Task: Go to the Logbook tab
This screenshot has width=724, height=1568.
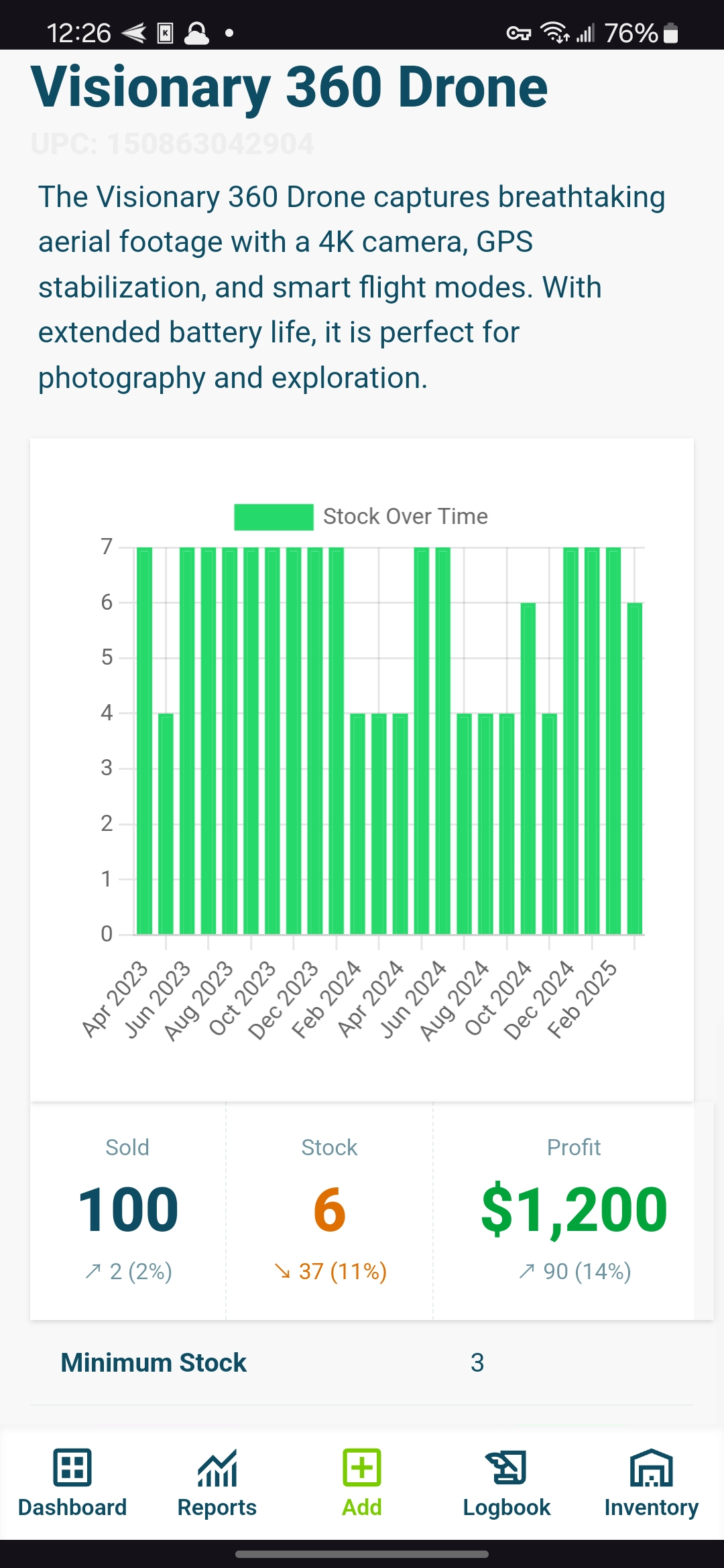Action: pyautogui.click(x=507, y=1482)
